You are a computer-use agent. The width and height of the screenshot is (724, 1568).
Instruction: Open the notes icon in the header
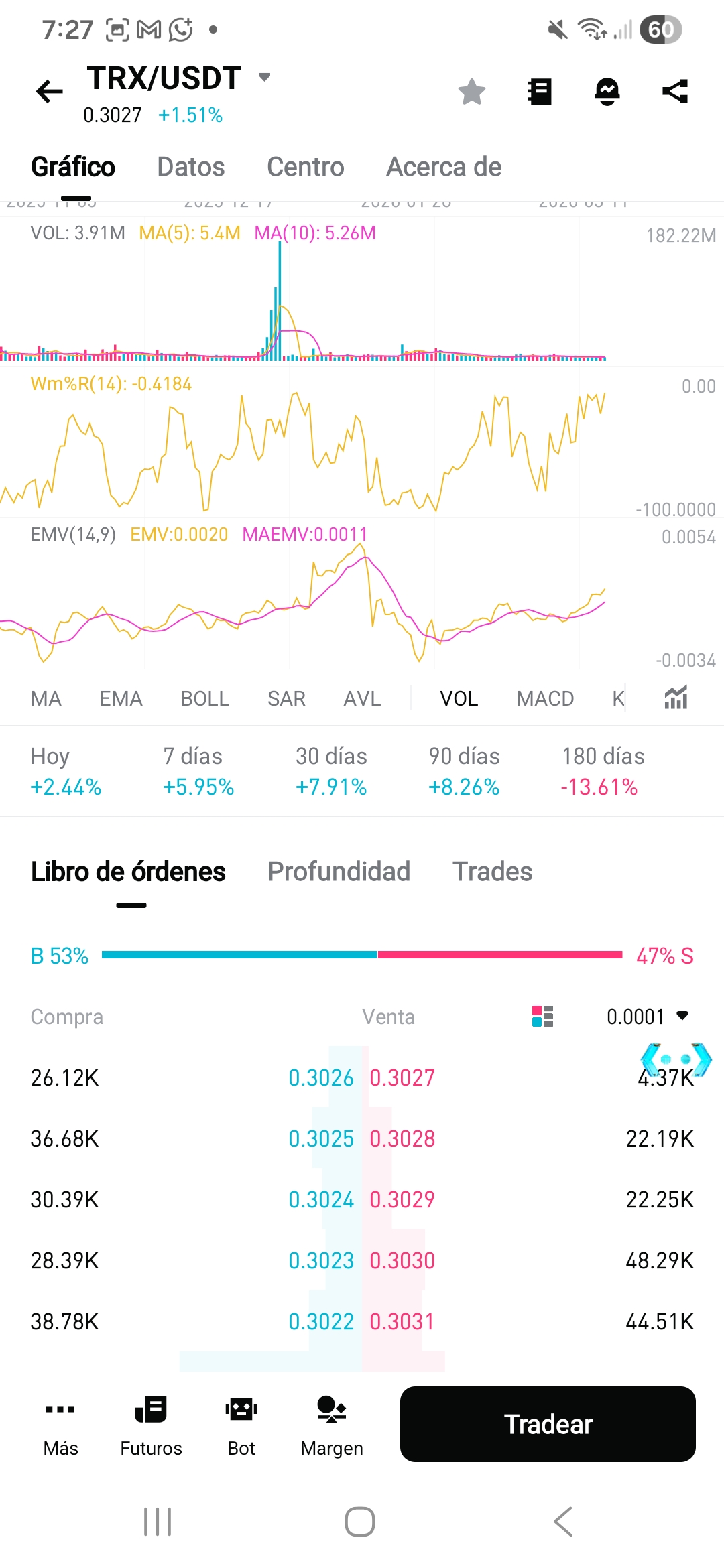pos(540,92)
